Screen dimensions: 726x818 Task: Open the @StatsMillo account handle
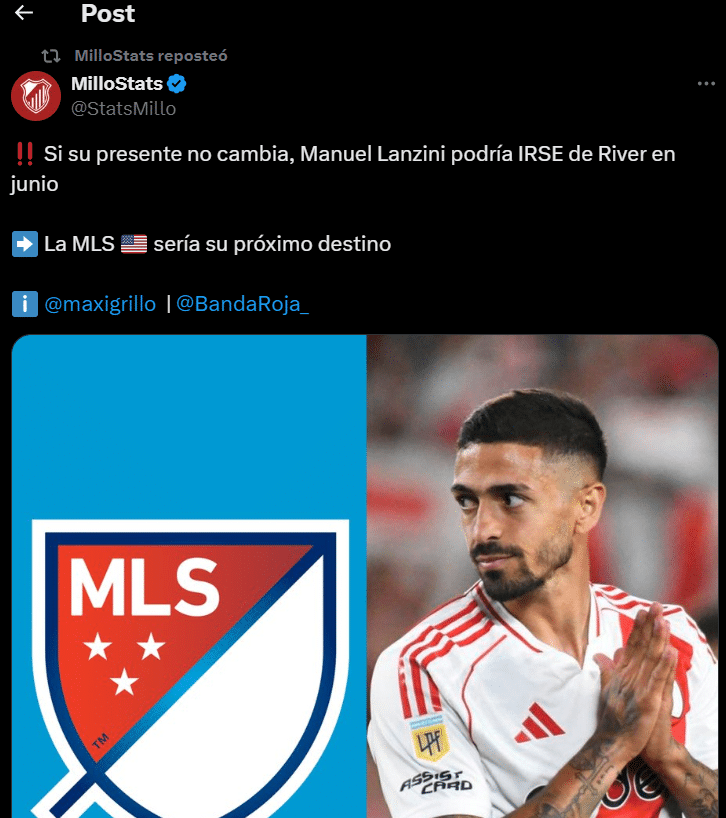tap(124, 109)
